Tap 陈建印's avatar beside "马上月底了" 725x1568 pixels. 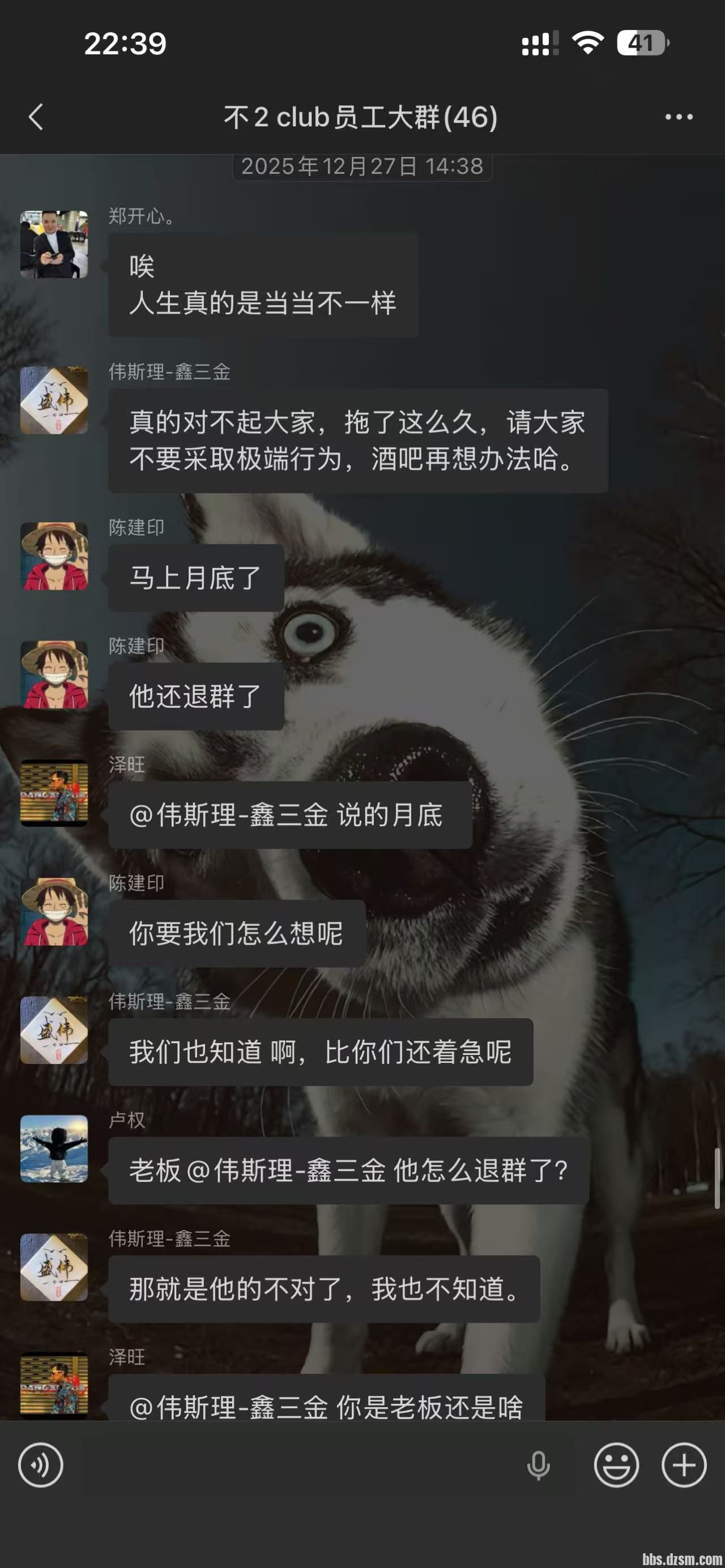point(54,556)
